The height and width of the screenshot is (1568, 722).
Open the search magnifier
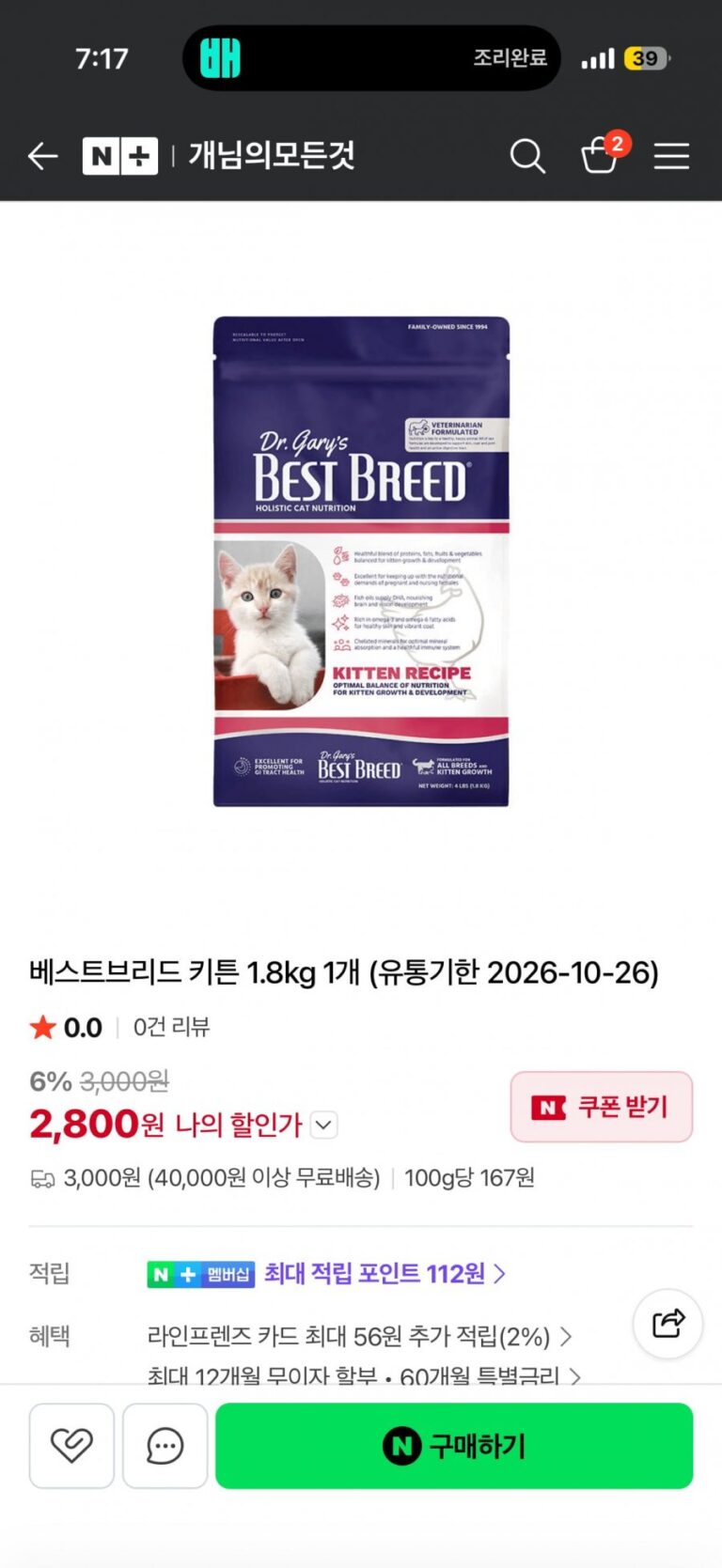click(527, 156)
